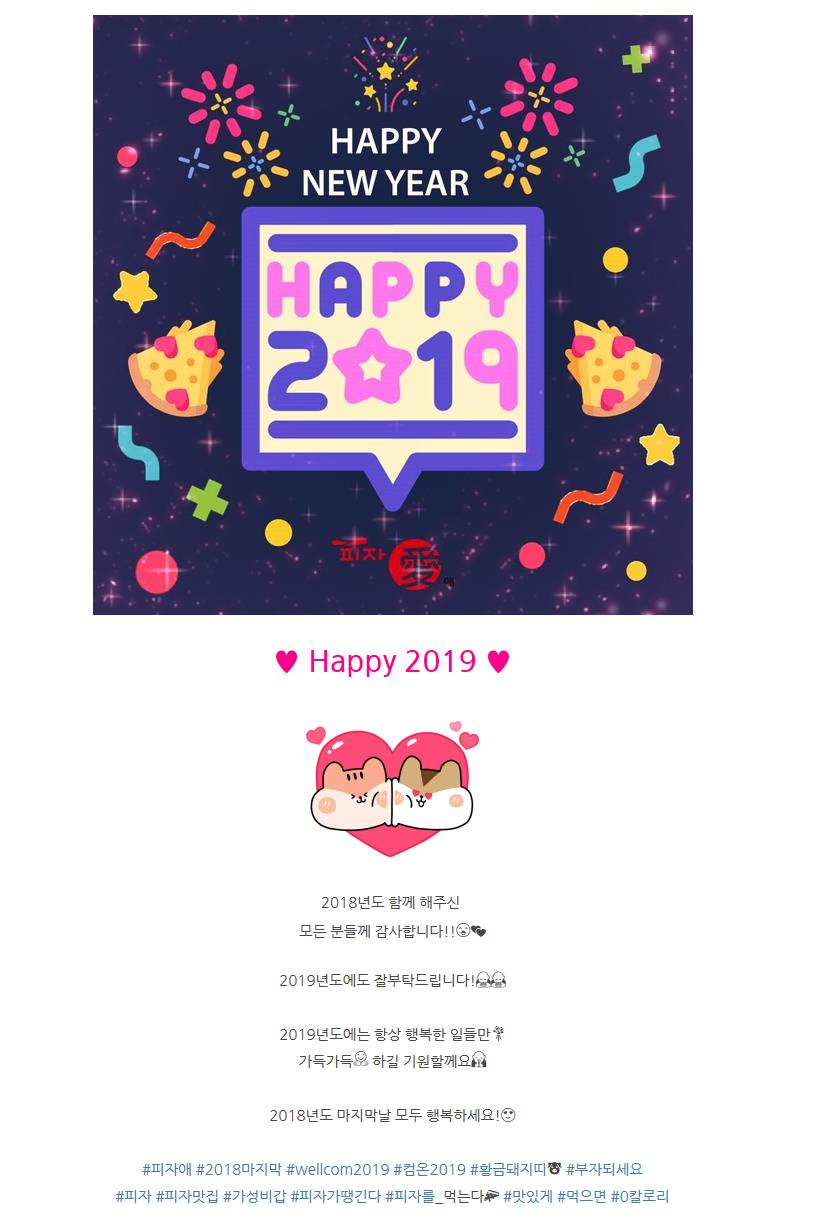Screen dimensions: 827x1227
Task: Select the #가성비갑 hashtag link
Action: [x=254, y=1196]
